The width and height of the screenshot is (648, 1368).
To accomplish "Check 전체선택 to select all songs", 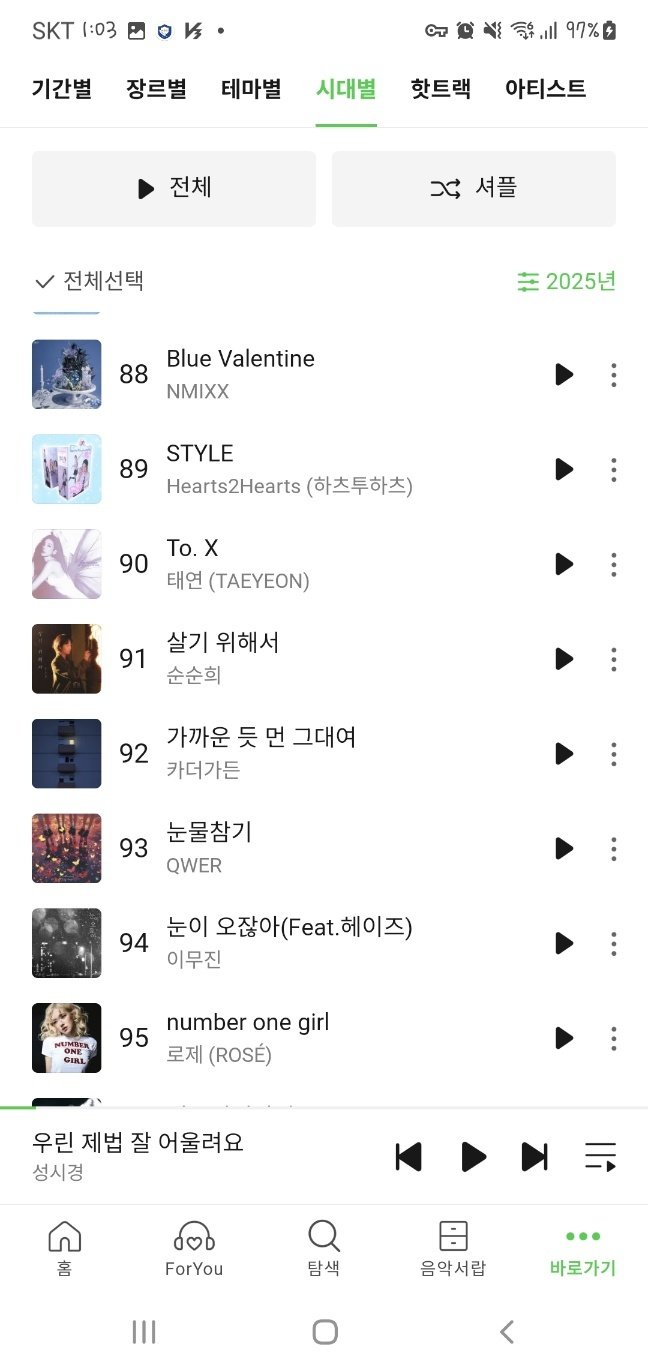I will (x=89, y=282).
